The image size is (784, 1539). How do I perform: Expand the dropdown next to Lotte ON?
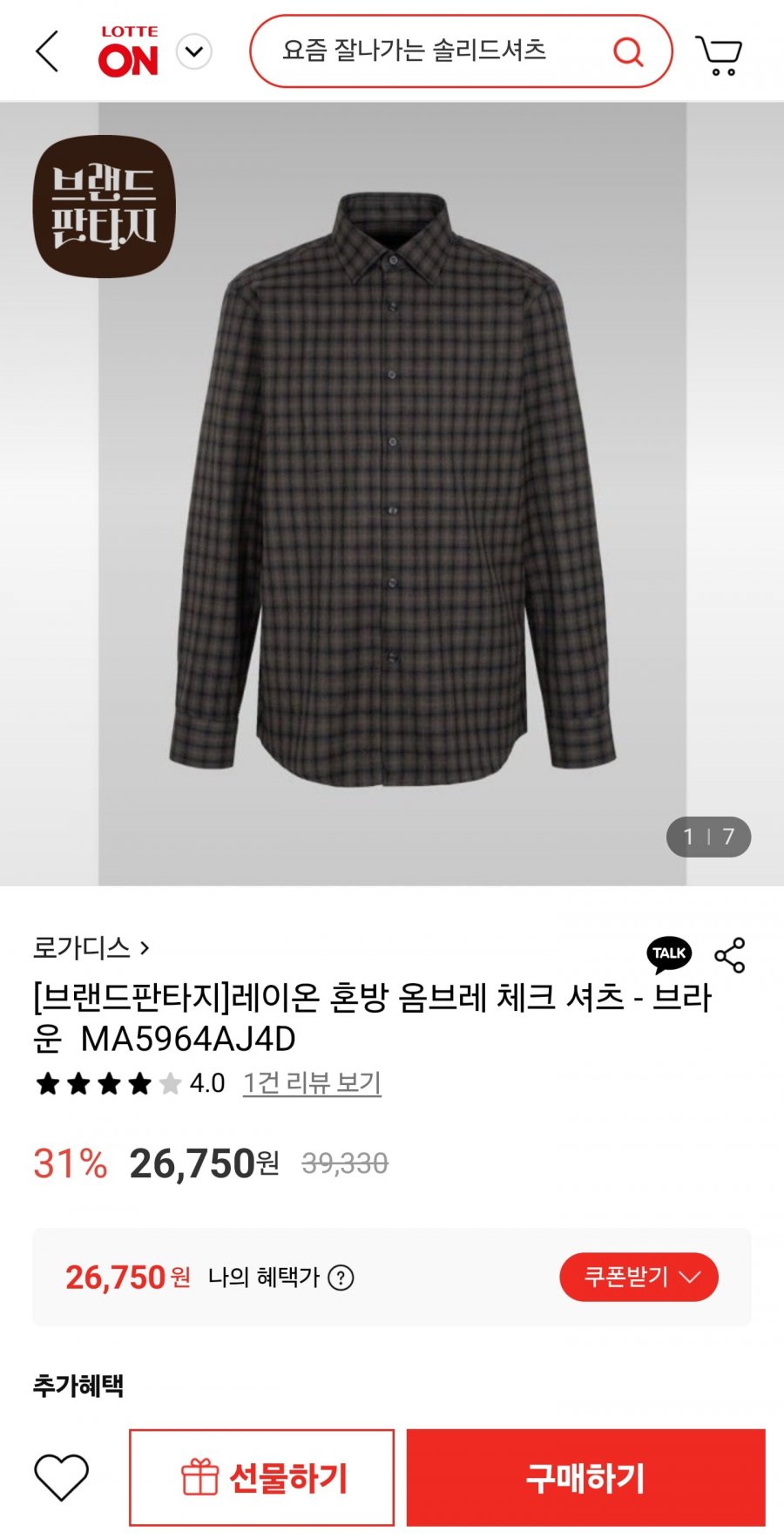[194, 52]
